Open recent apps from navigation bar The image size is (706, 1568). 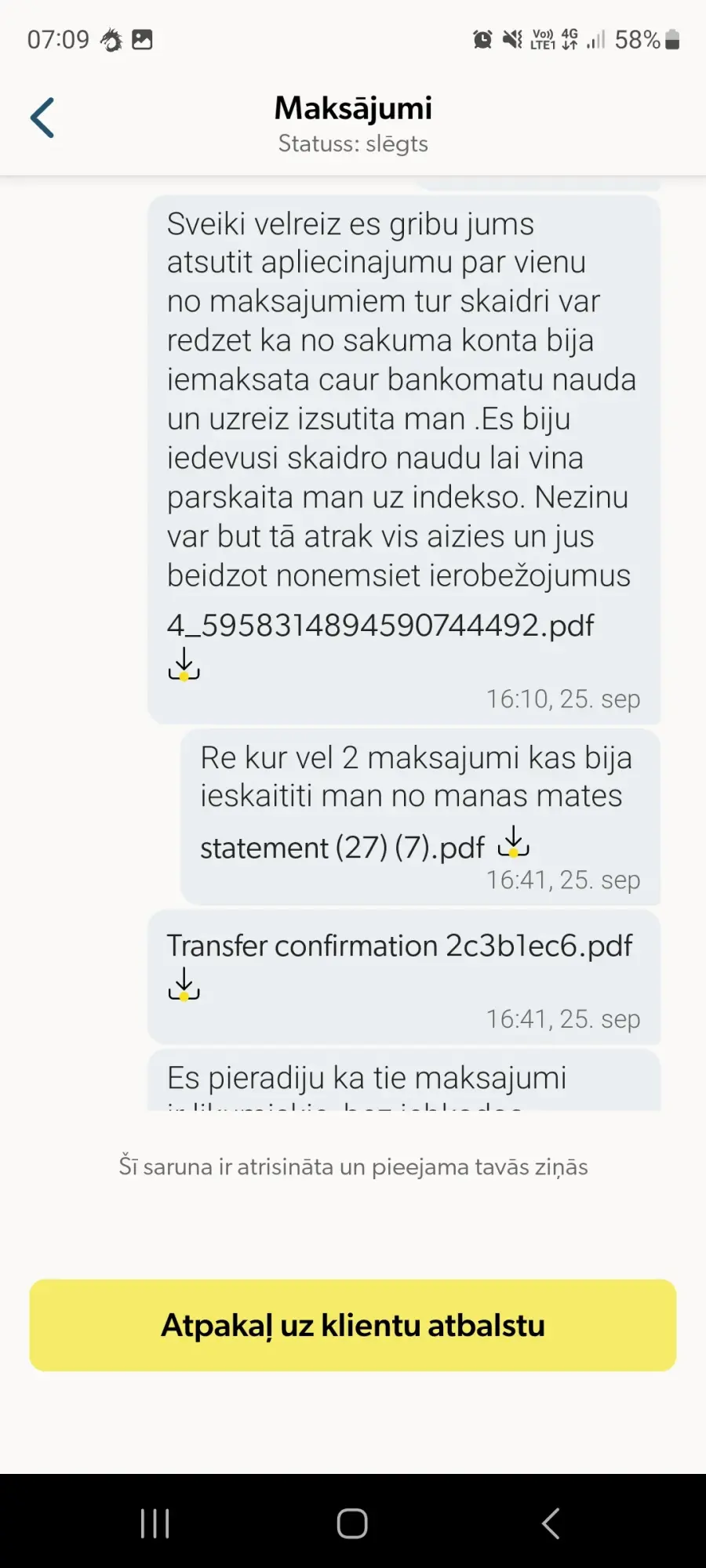coord(155,1523)
